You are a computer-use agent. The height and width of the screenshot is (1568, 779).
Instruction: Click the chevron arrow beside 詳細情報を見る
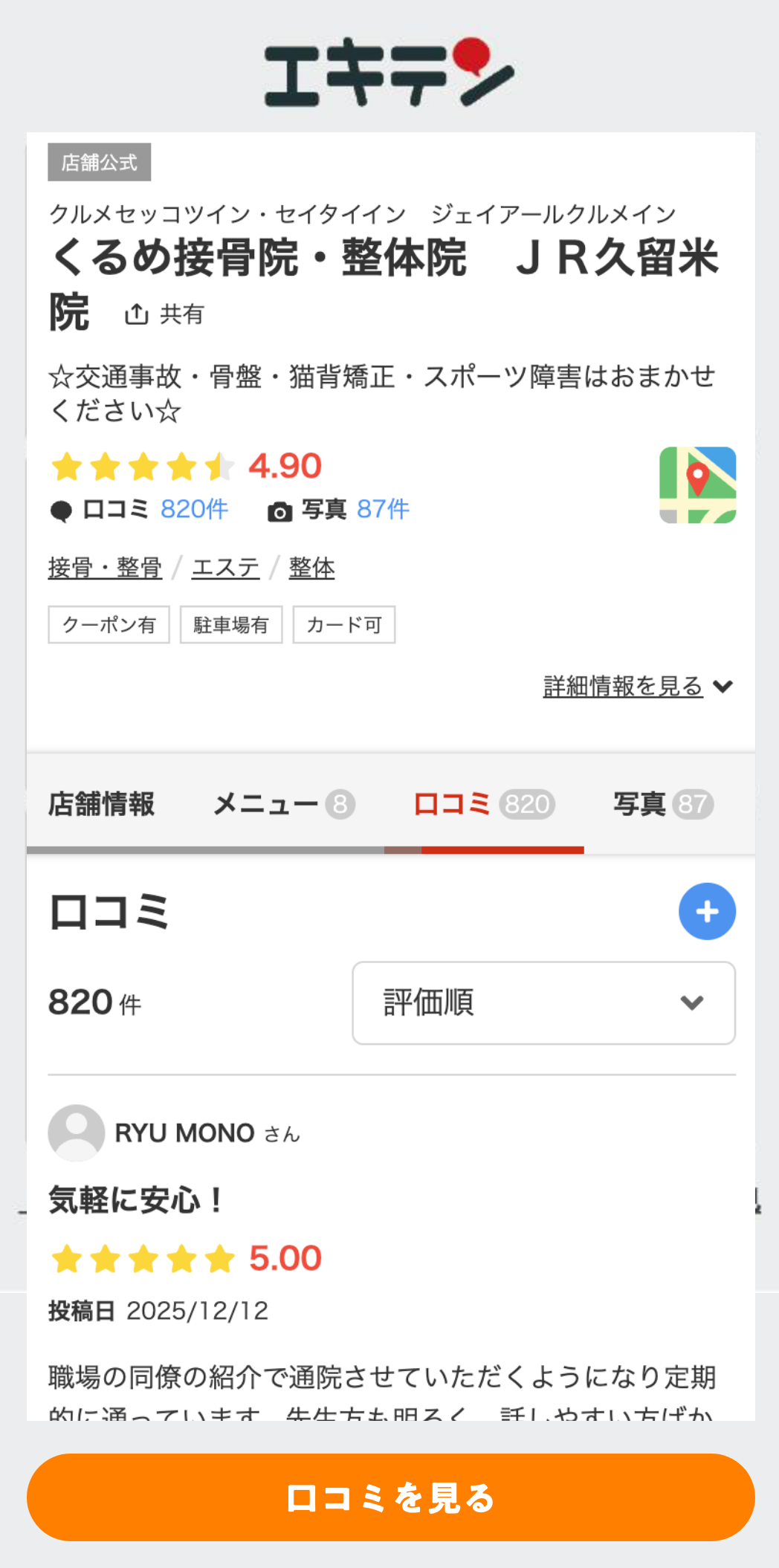click(x=723, y=687)
